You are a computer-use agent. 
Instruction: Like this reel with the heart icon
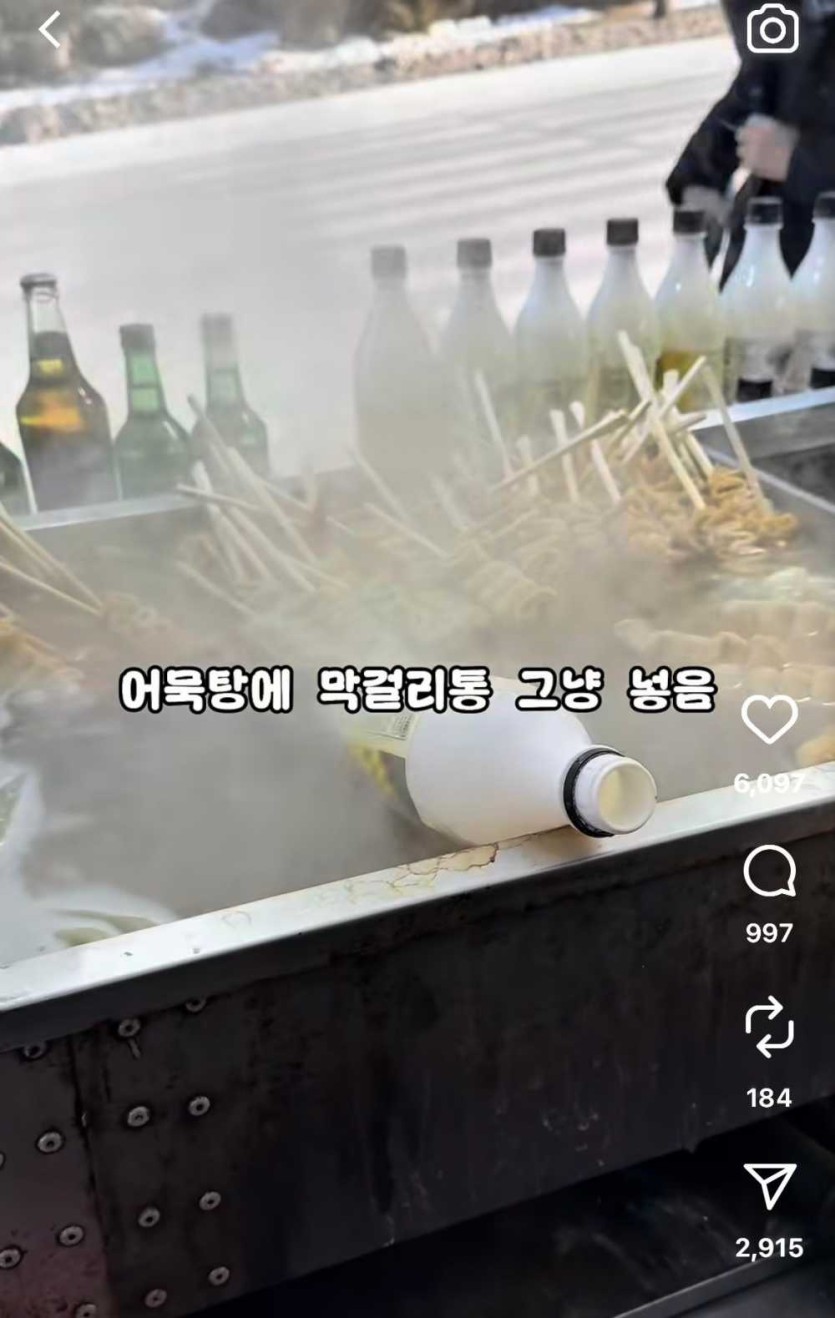(769, 718)
